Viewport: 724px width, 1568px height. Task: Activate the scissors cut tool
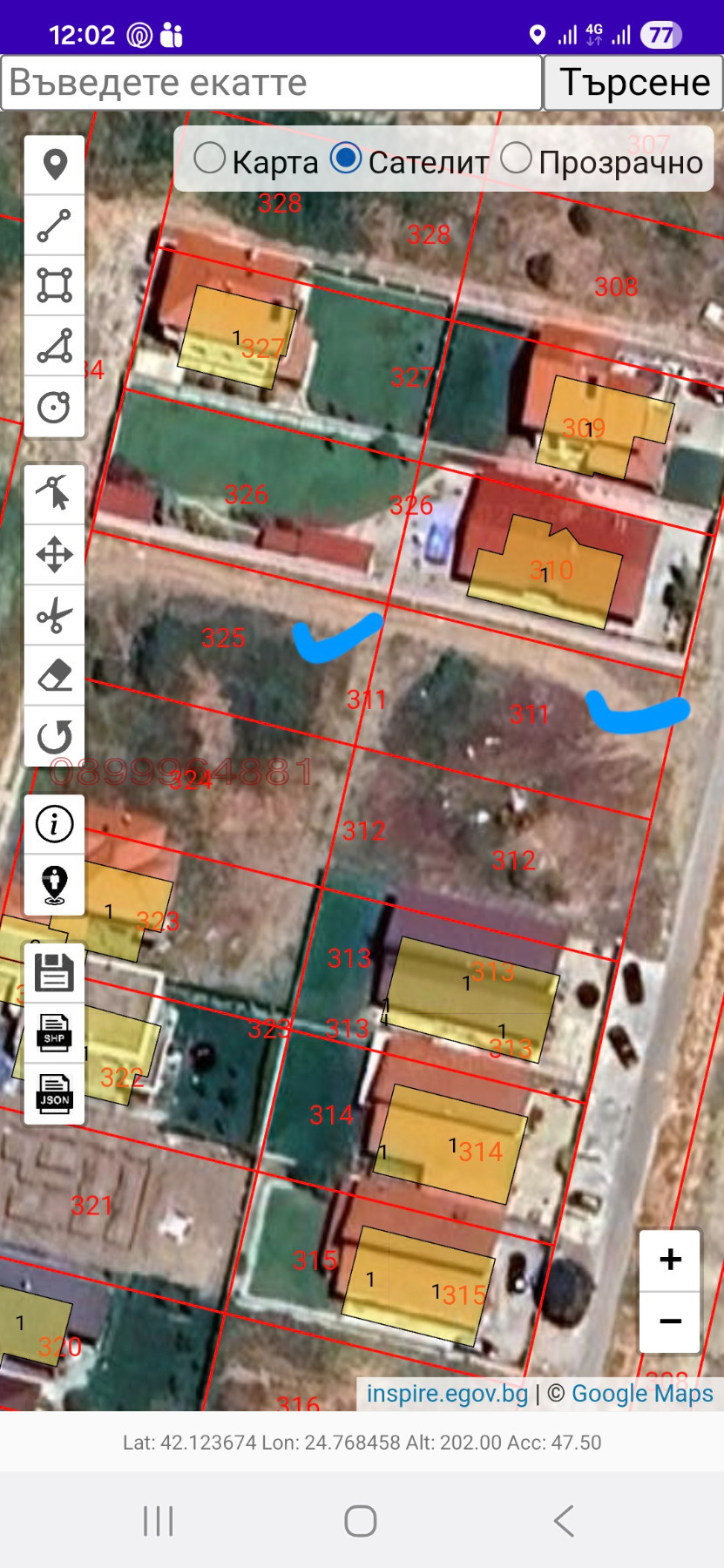point(55,616)
